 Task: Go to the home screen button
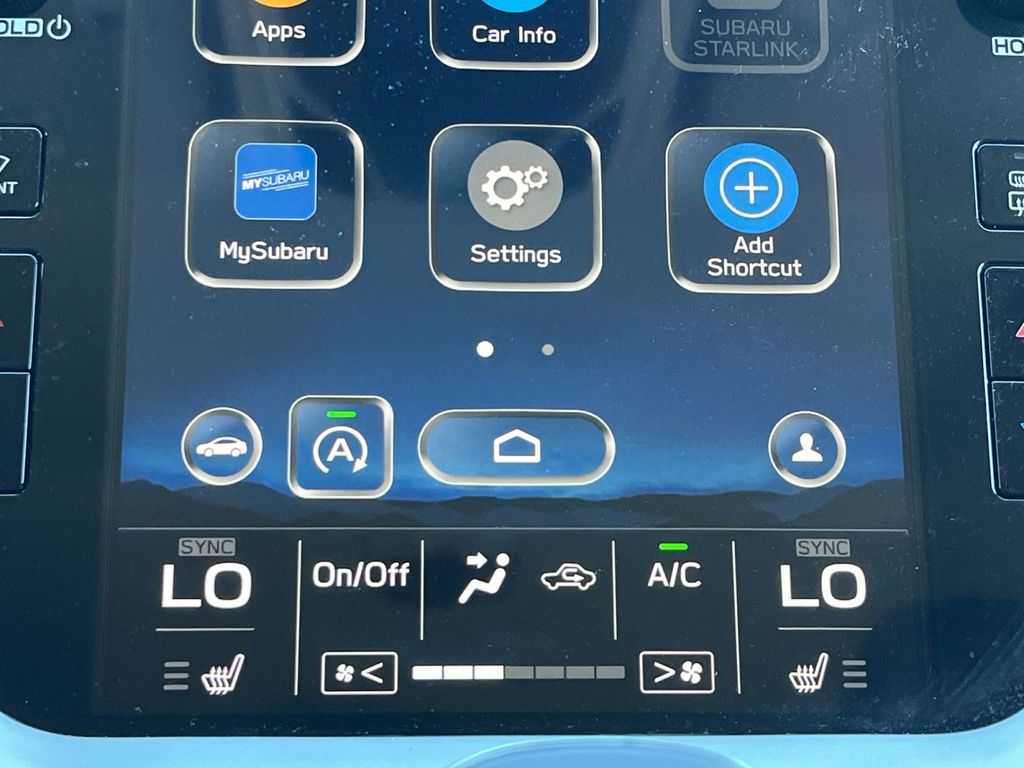(516, 448)
